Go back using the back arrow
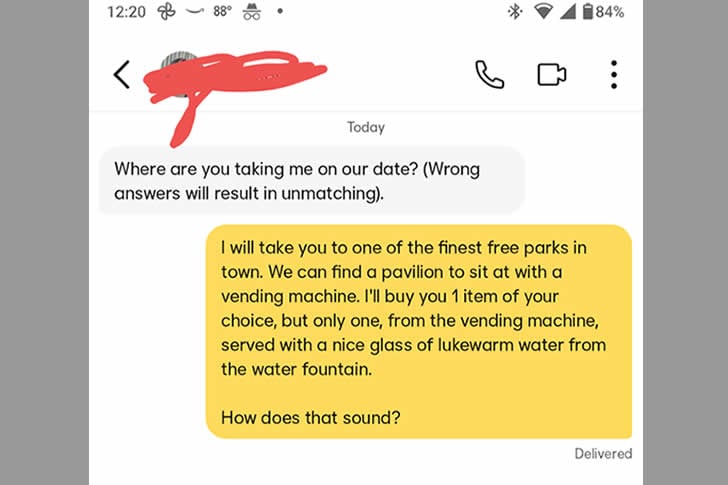Image resolution: width=728 pixels, height=485 pixels. 121,75
